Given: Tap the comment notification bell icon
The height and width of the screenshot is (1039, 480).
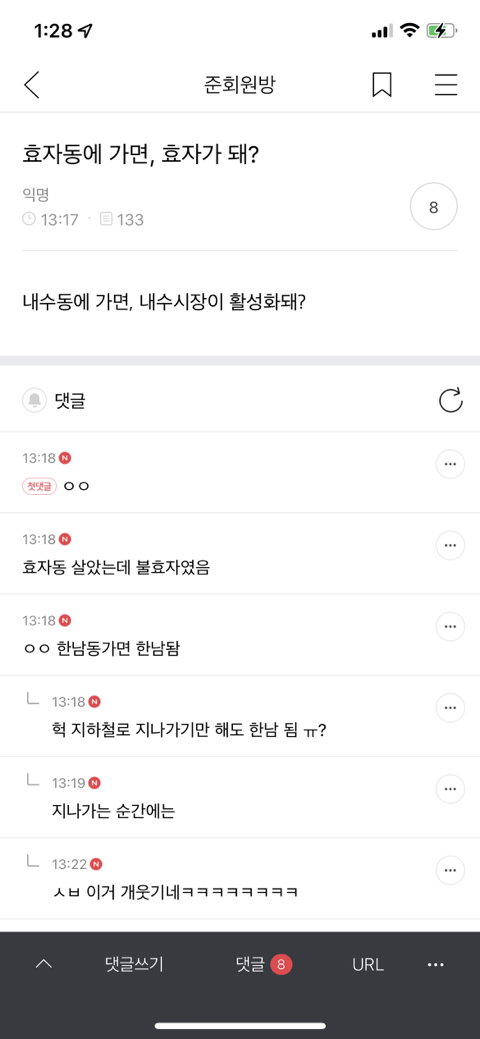Looking at the screenshot, I should click(x=34, y=400).
